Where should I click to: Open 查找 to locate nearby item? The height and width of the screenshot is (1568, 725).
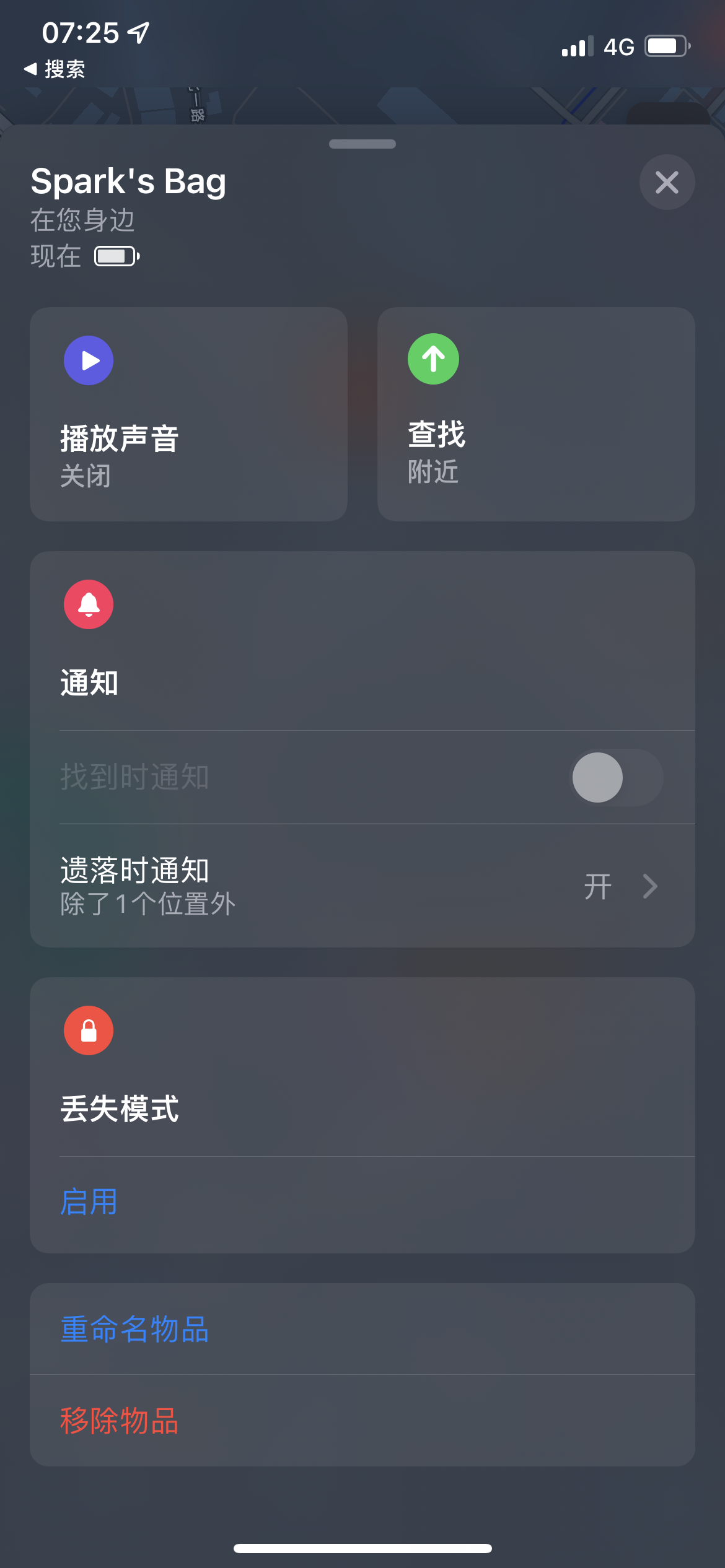535,414
